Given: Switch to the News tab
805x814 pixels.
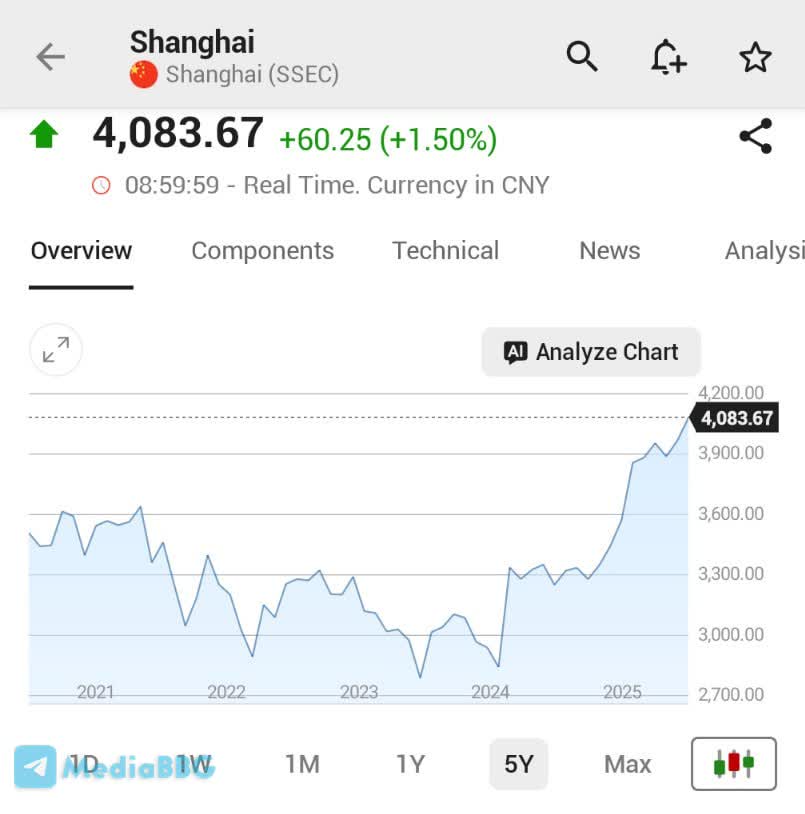Looking at the screenshot, I should (609, 251).
